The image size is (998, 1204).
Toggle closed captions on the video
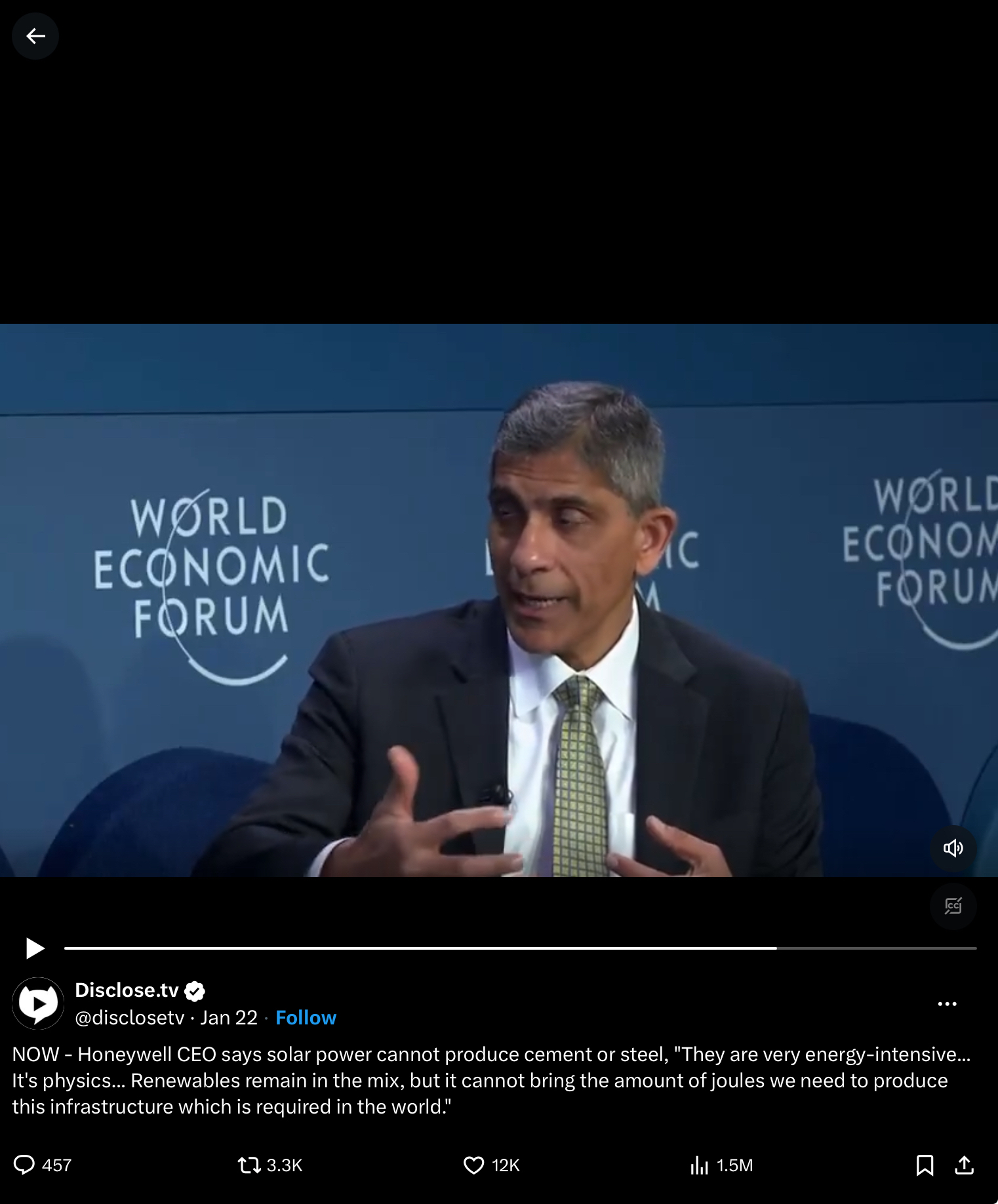pyautogui.click(x=953, y=906)
